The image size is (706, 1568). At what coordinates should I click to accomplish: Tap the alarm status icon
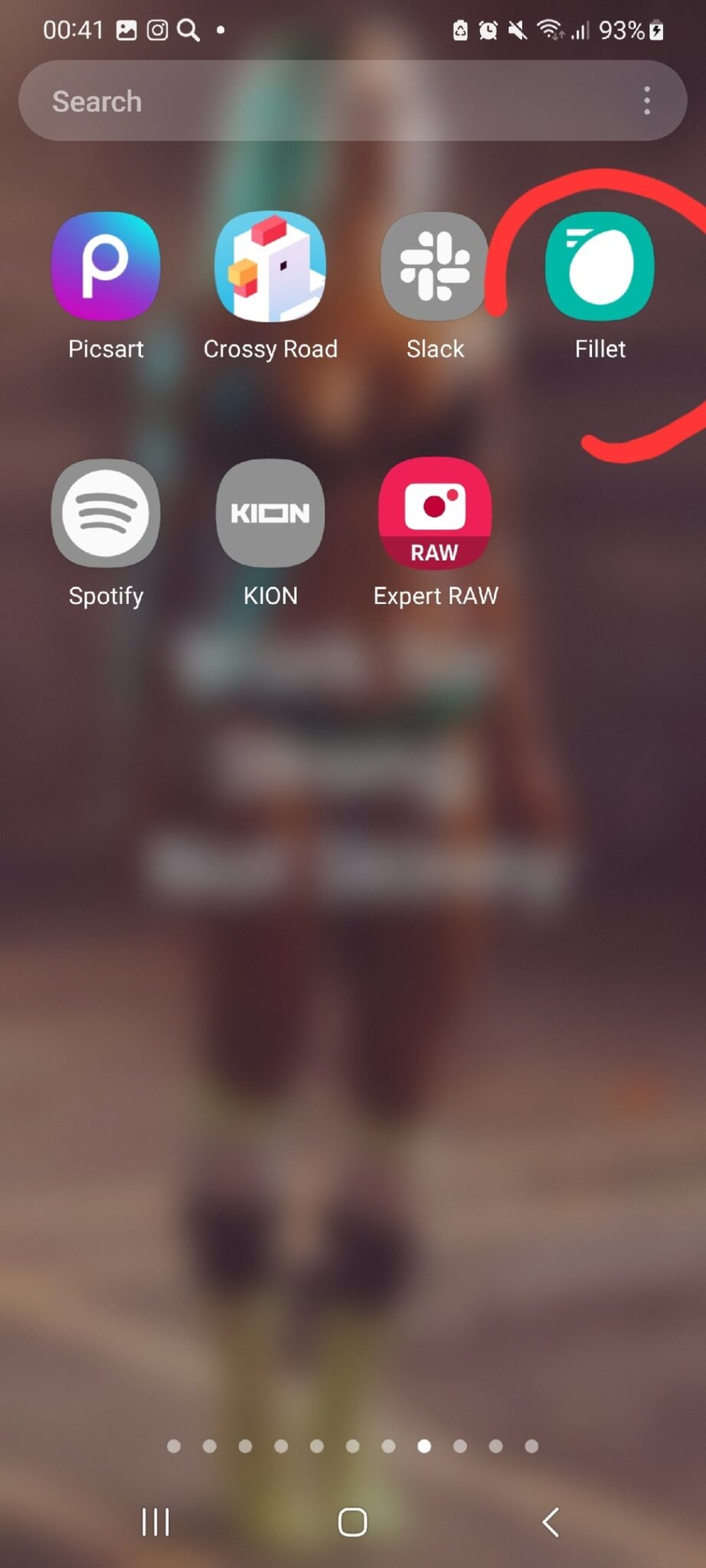tap(488, 29)
